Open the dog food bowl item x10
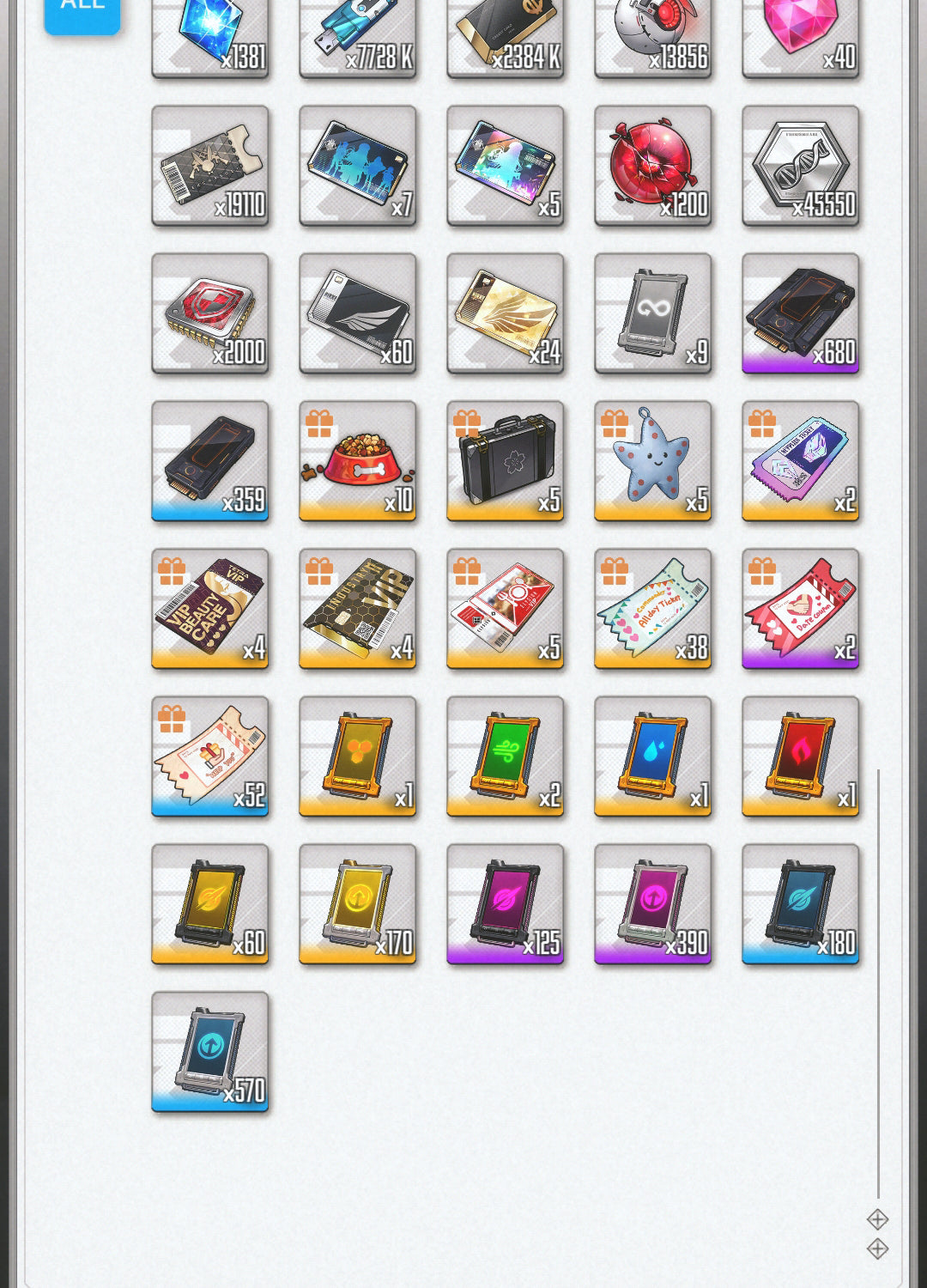Image resolution: width=927 pixels, height=1288 pixels. pyautogui.click(x=358, y=461)
